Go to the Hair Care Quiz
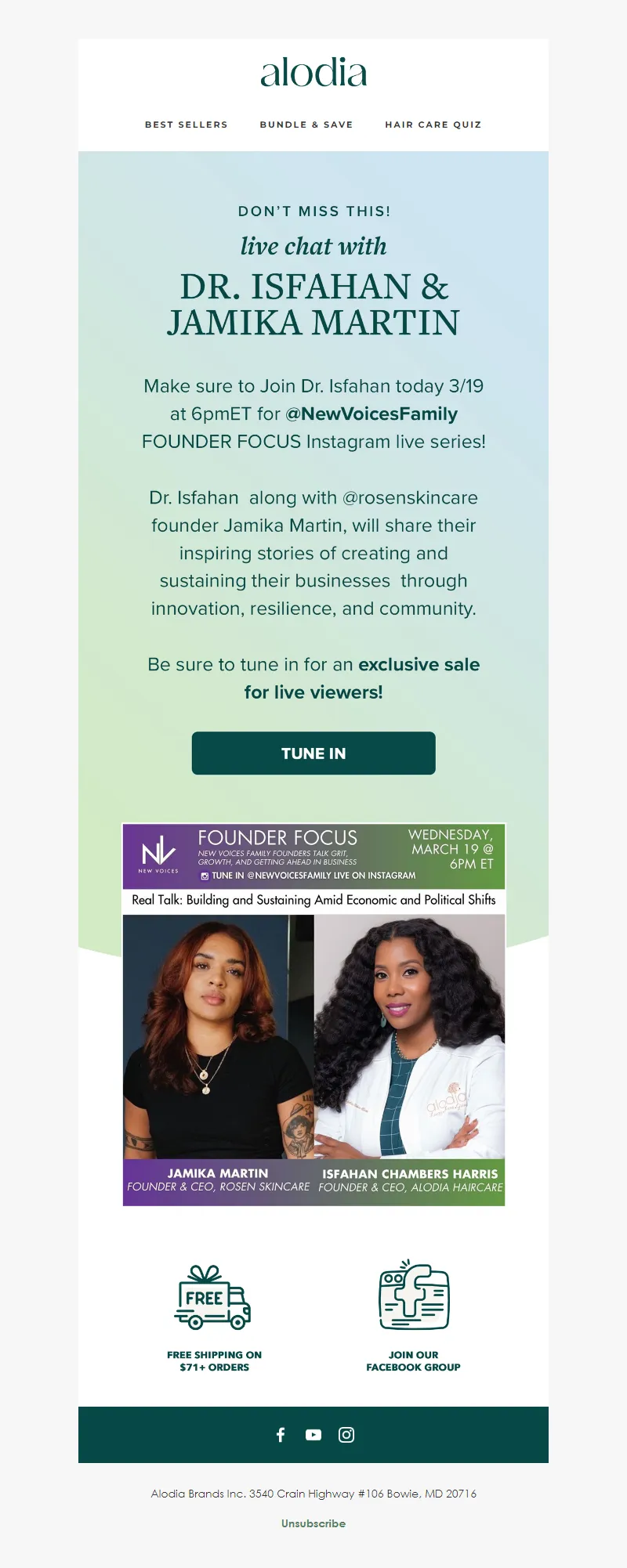The width and height of the screenshot is (627, 1568). [x=433, y=125]
